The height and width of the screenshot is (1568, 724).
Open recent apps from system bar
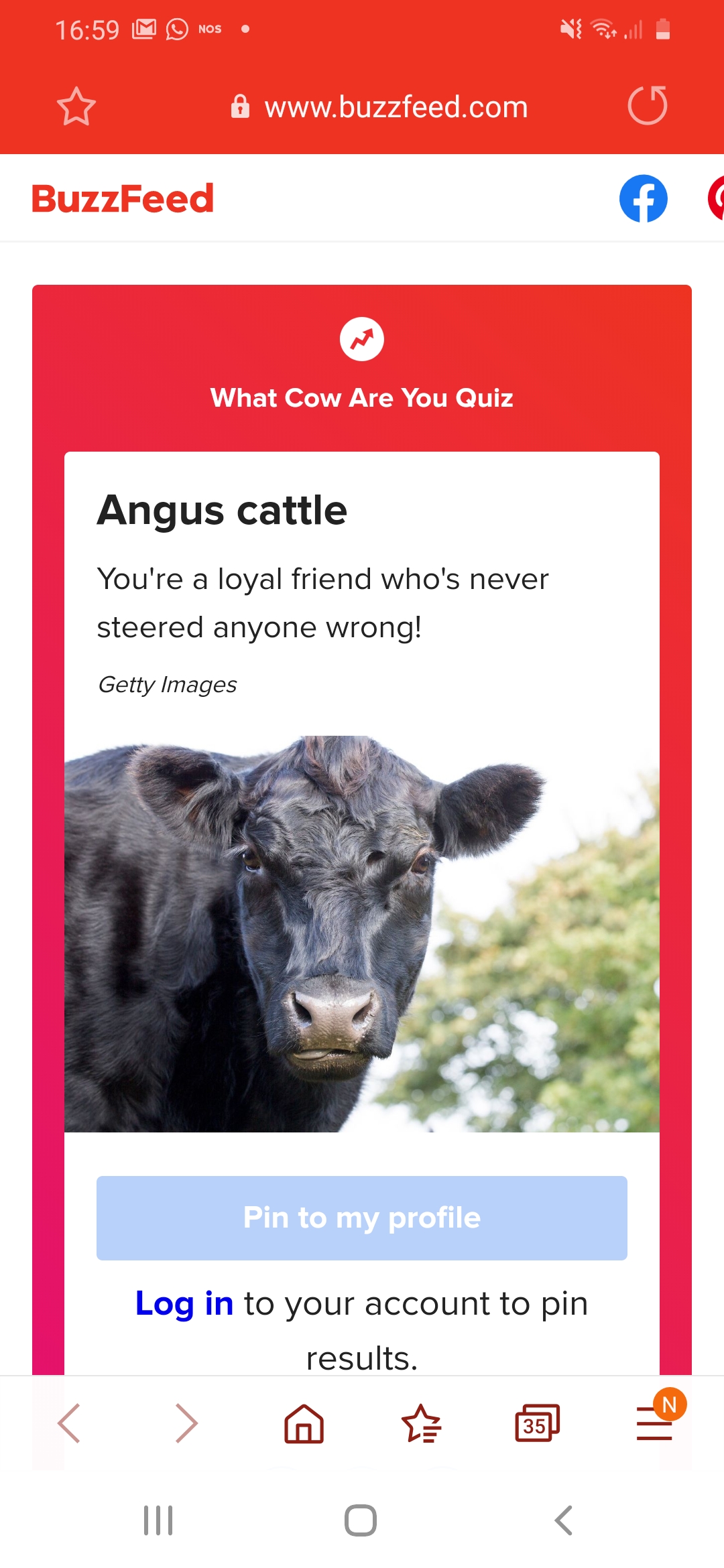(x=158, y=1520)
